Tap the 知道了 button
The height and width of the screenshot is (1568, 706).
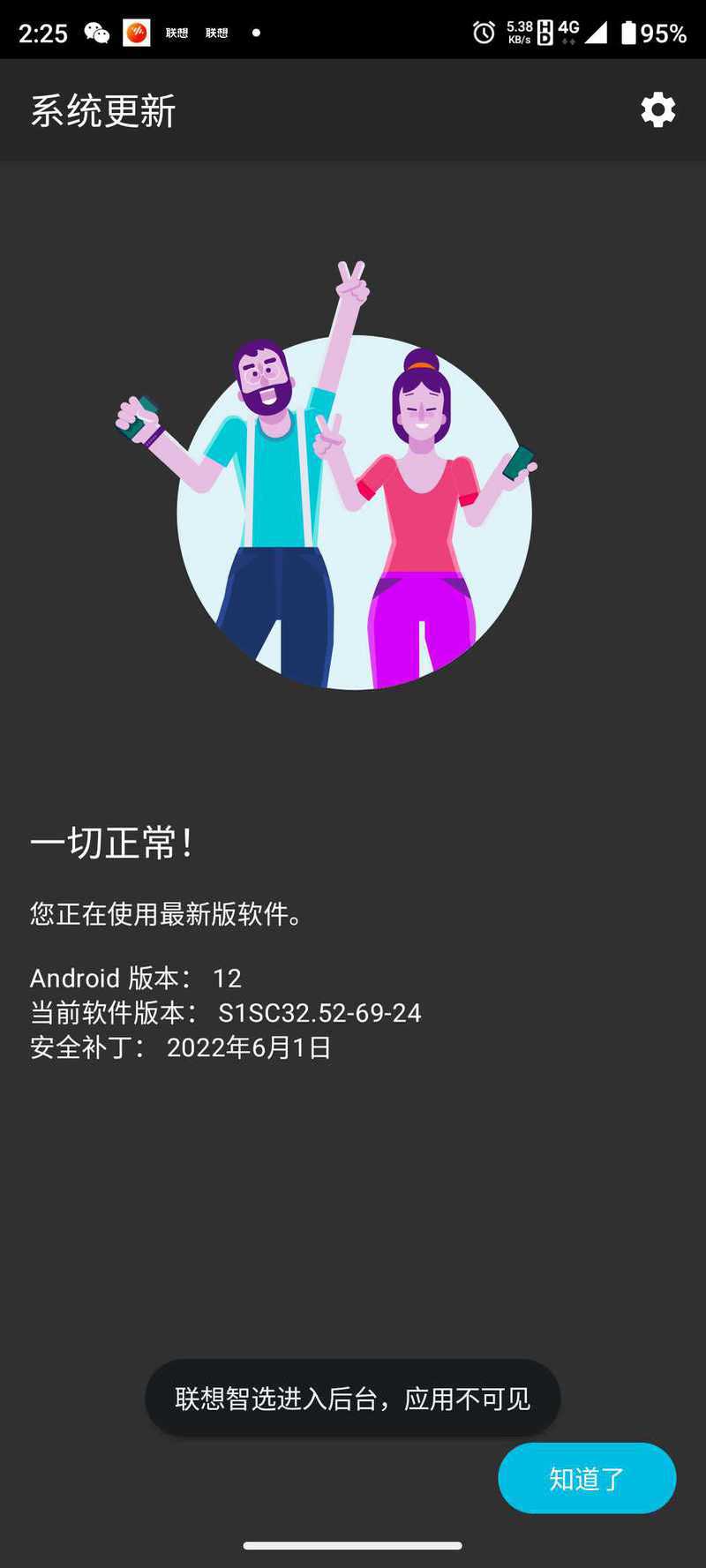tap(587, 1478)
